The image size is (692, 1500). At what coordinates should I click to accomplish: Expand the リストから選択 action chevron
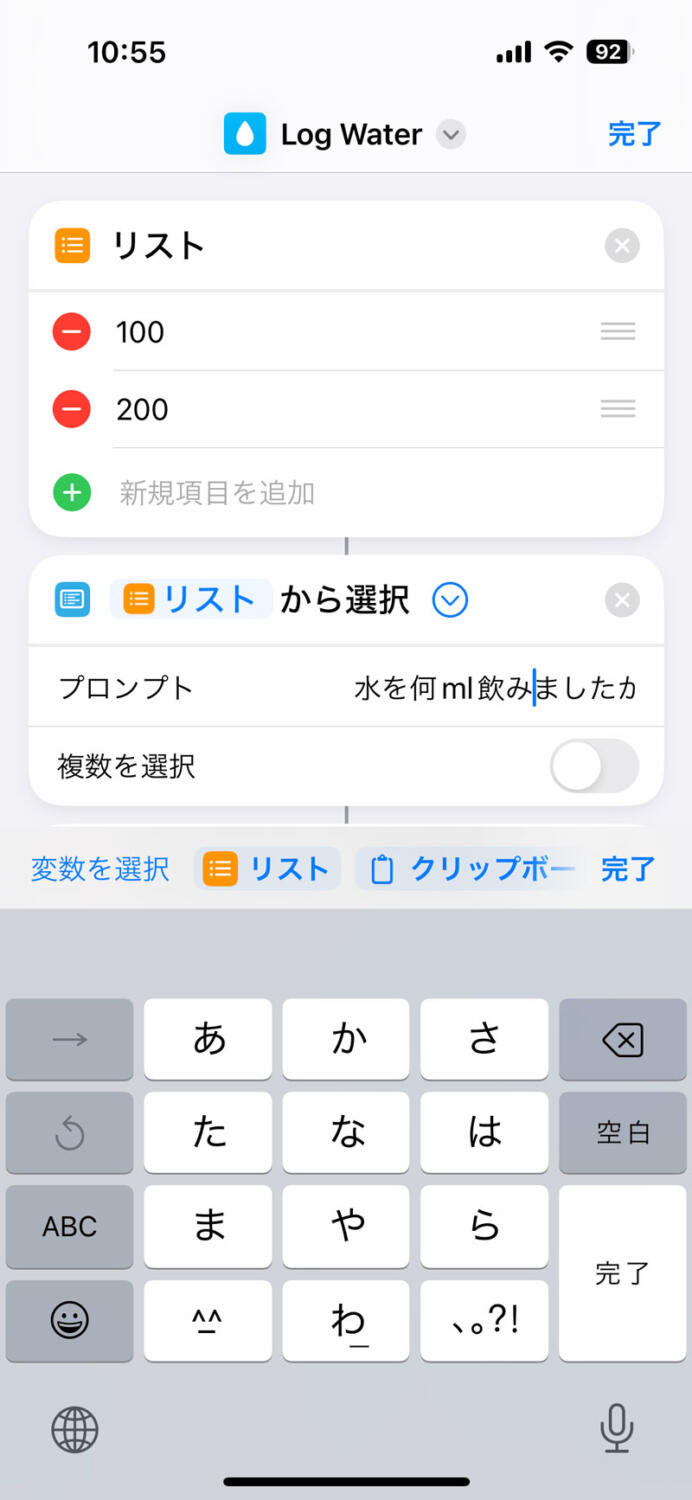pyautogui.click(x=450, y=600)
